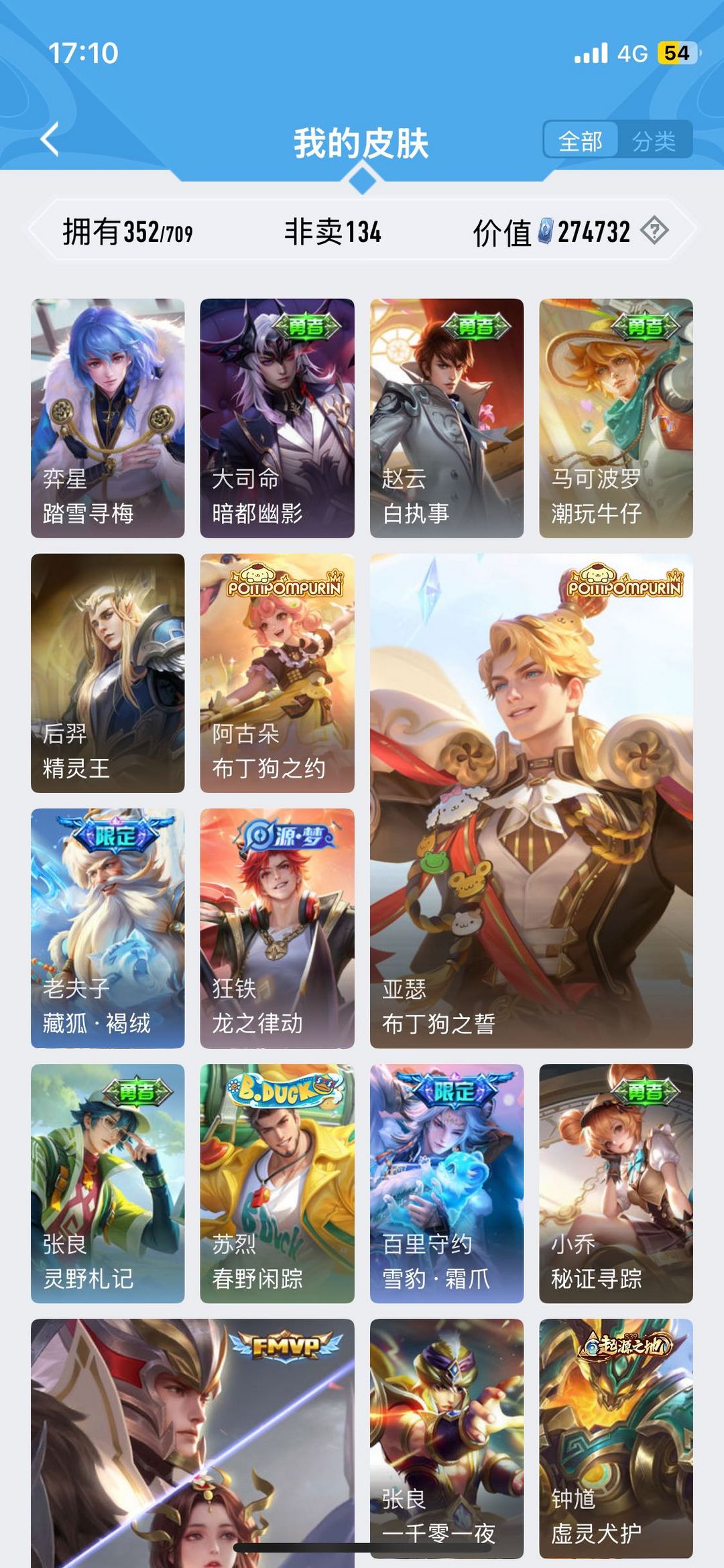This screenshot has height=1568, width=724.
Task: Go back using the back arrow
Action: pyautogui.click(x=50, y=139)
